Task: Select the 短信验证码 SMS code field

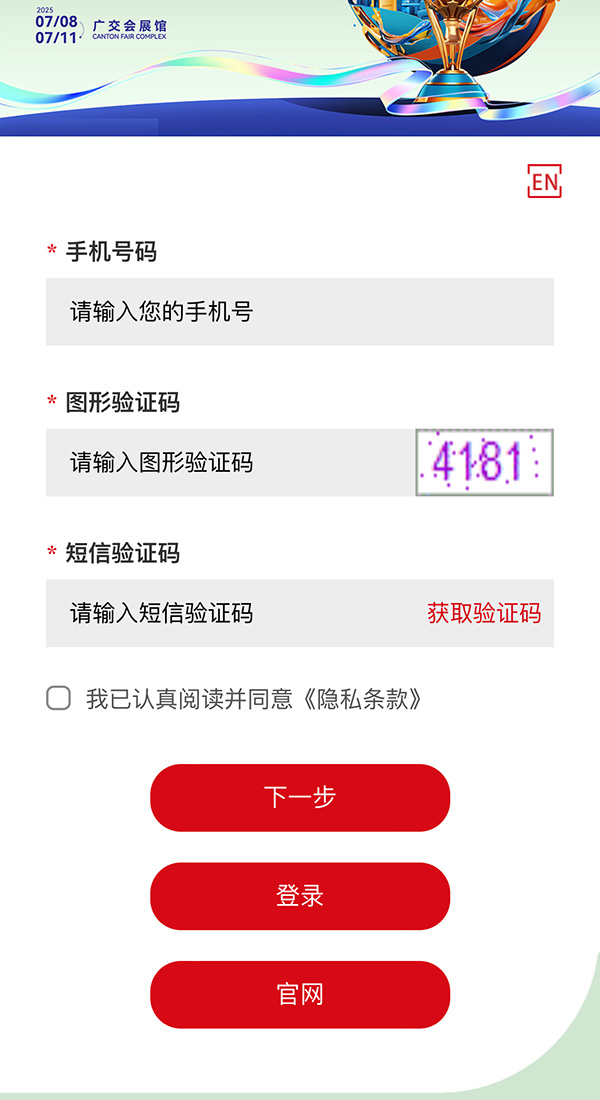Action: pos(230,613)
